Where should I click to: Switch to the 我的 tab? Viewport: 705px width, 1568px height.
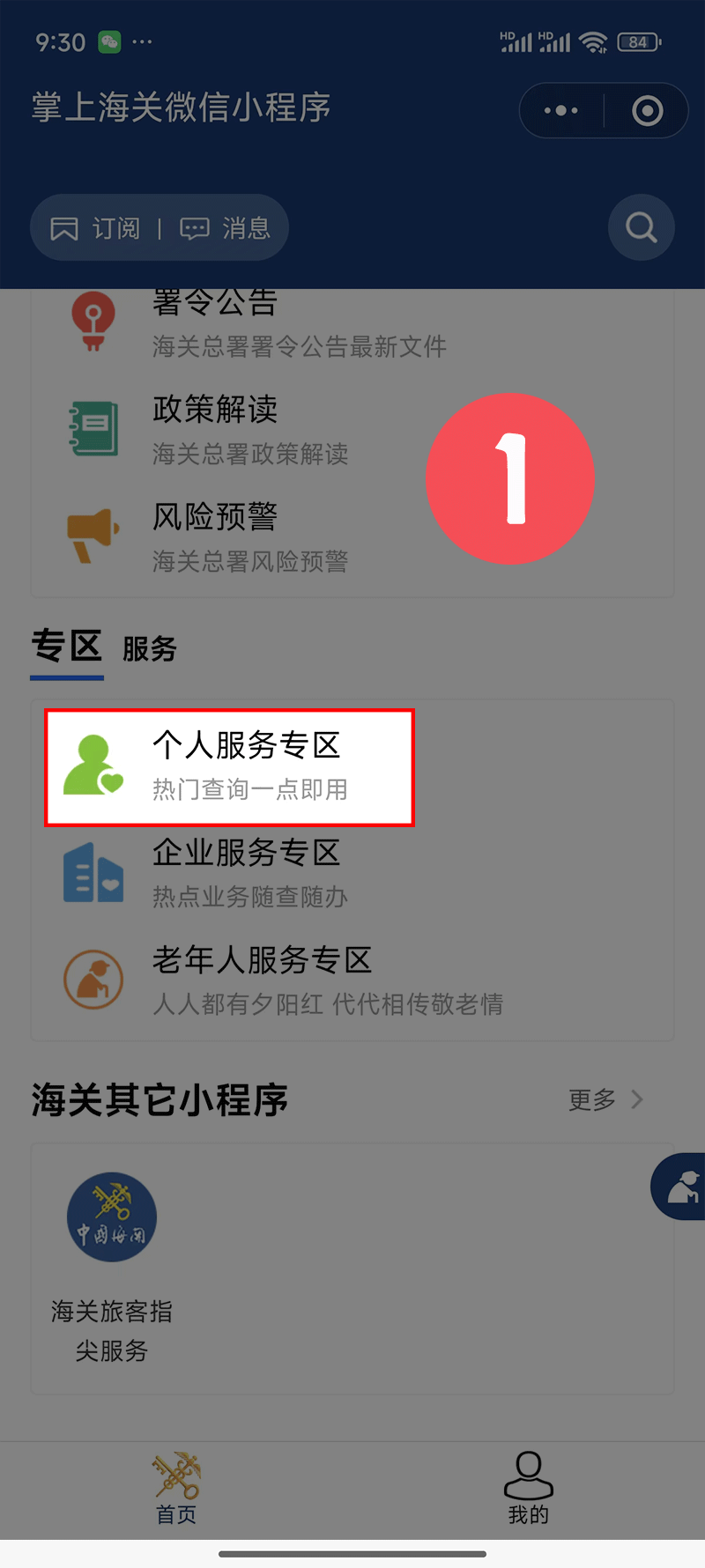(528, 1490)
